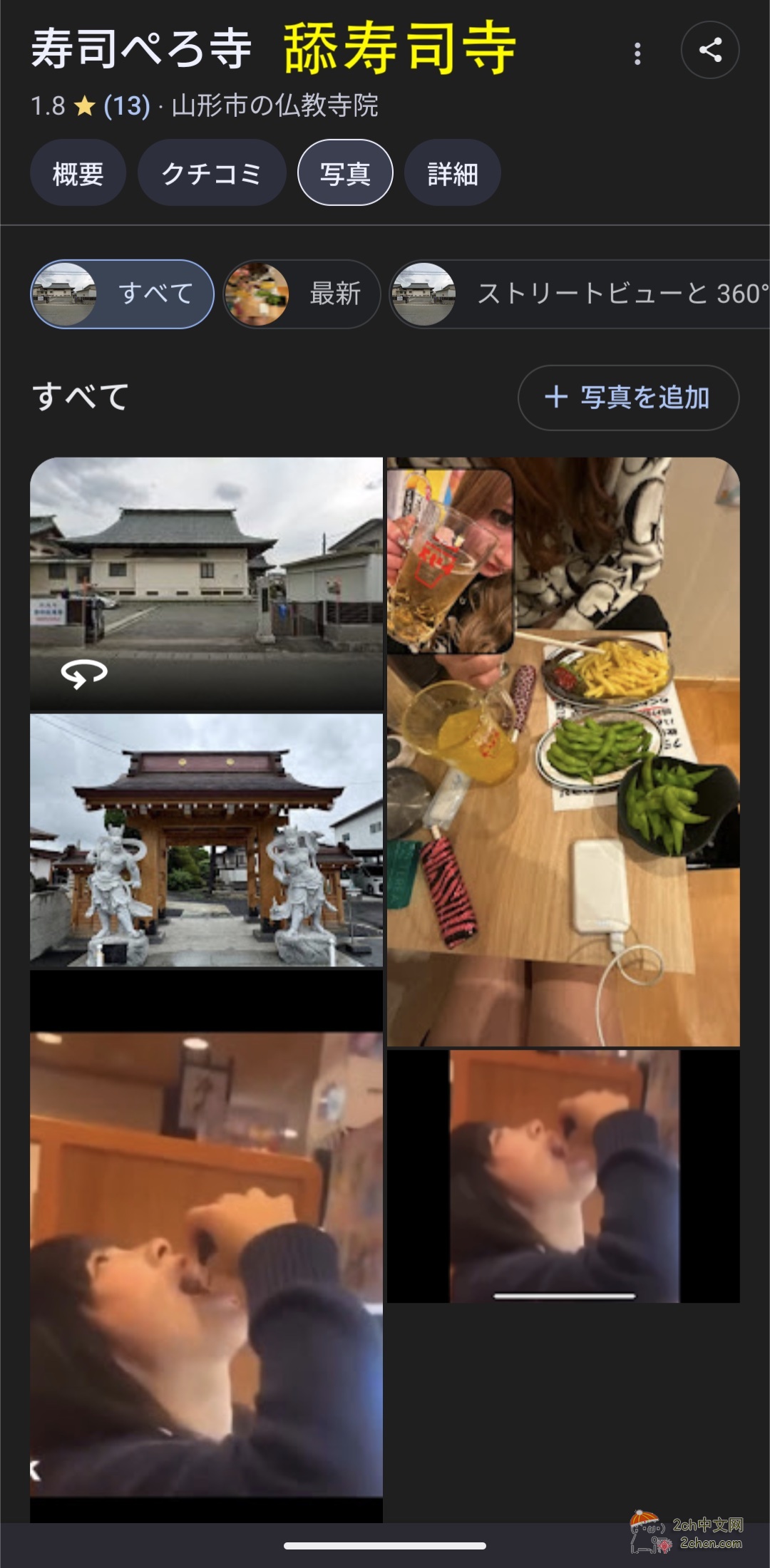Viewport: 770px width, 1568px height.
Task: Open the 詳細 tab
Action: pyautogui.click(x=452, y=173)
